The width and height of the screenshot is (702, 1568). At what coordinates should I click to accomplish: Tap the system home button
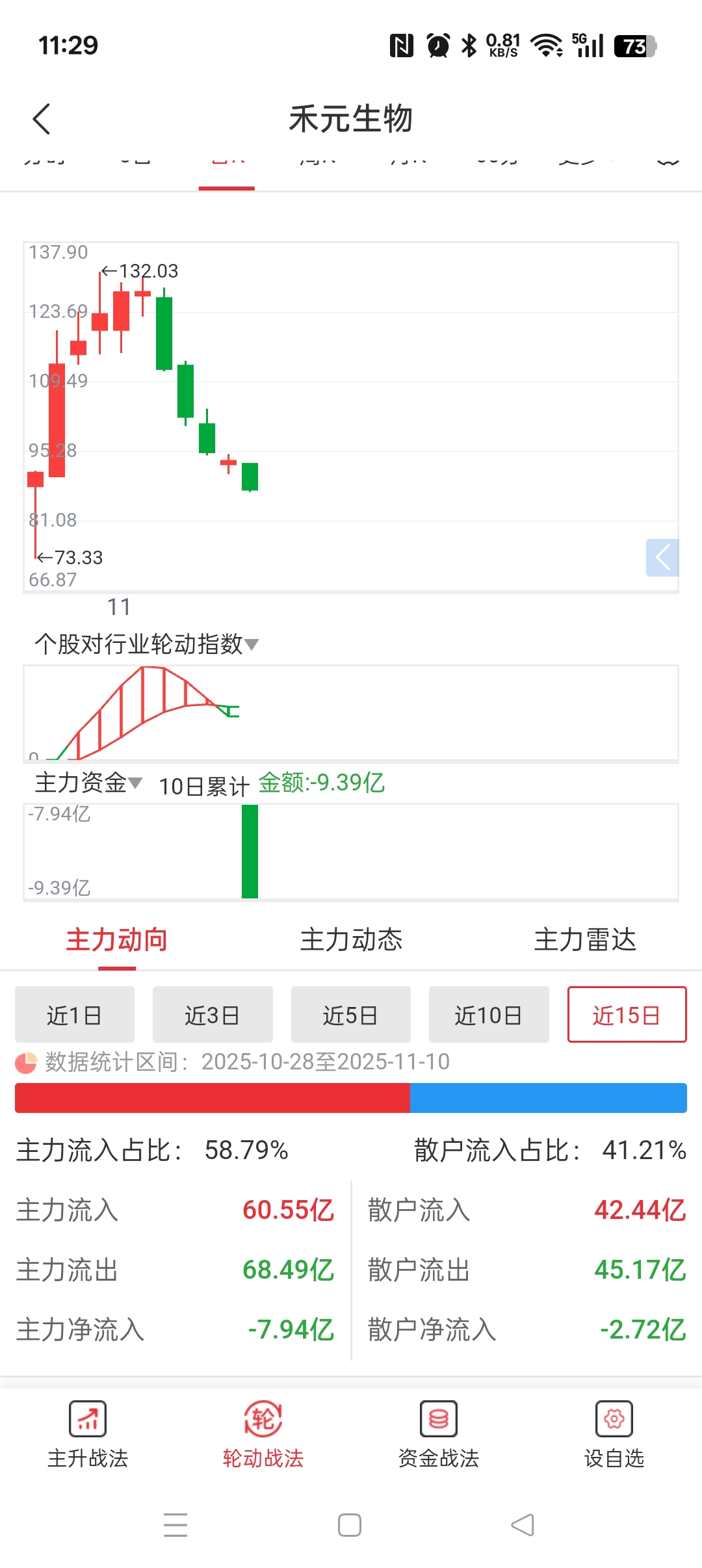coord(350,1525)
